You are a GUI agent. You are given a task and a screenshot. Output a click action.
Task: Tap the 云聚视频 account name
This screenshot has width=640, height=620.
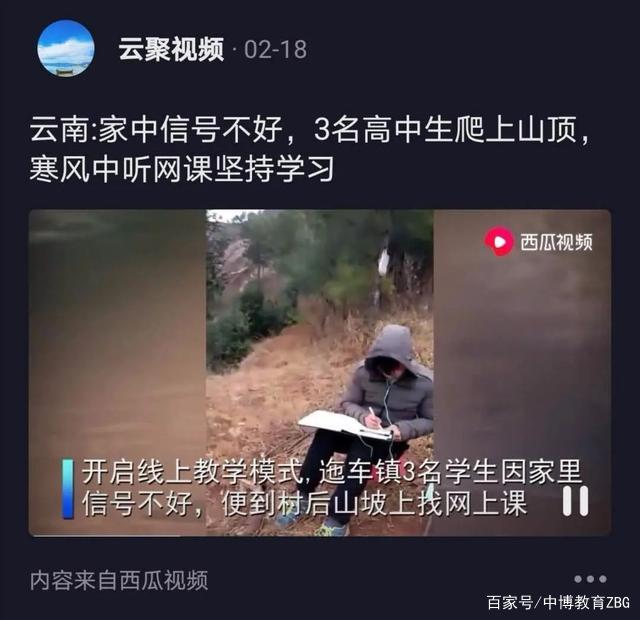tap(171, 49)
